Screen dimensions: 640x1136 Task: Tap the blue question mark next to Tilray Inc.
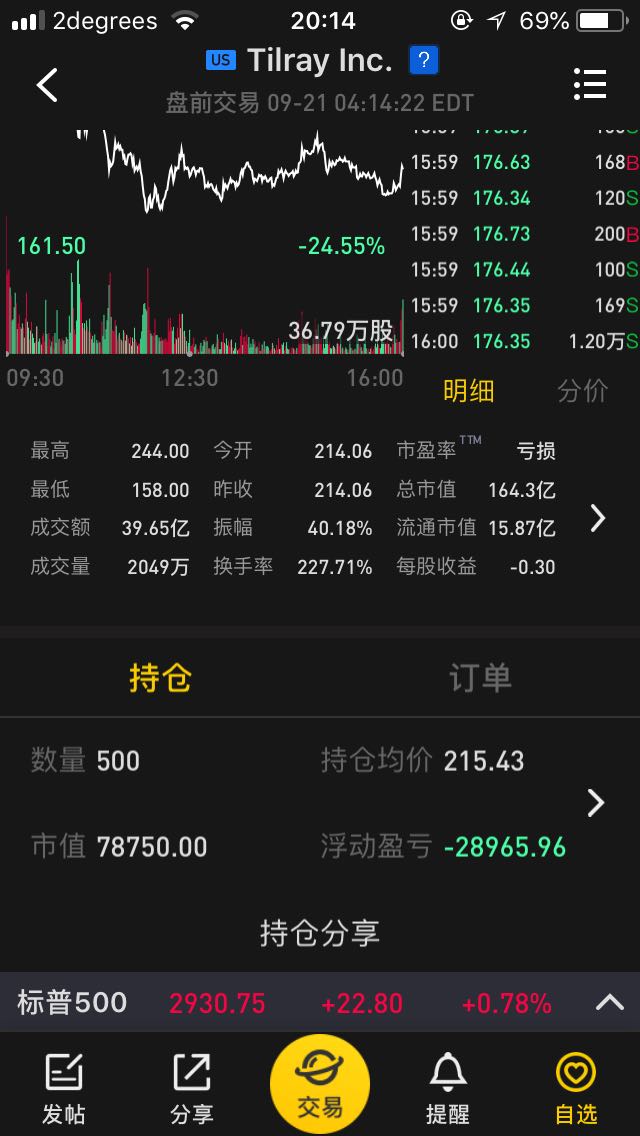pyautogui.click(x=423, y=61)
